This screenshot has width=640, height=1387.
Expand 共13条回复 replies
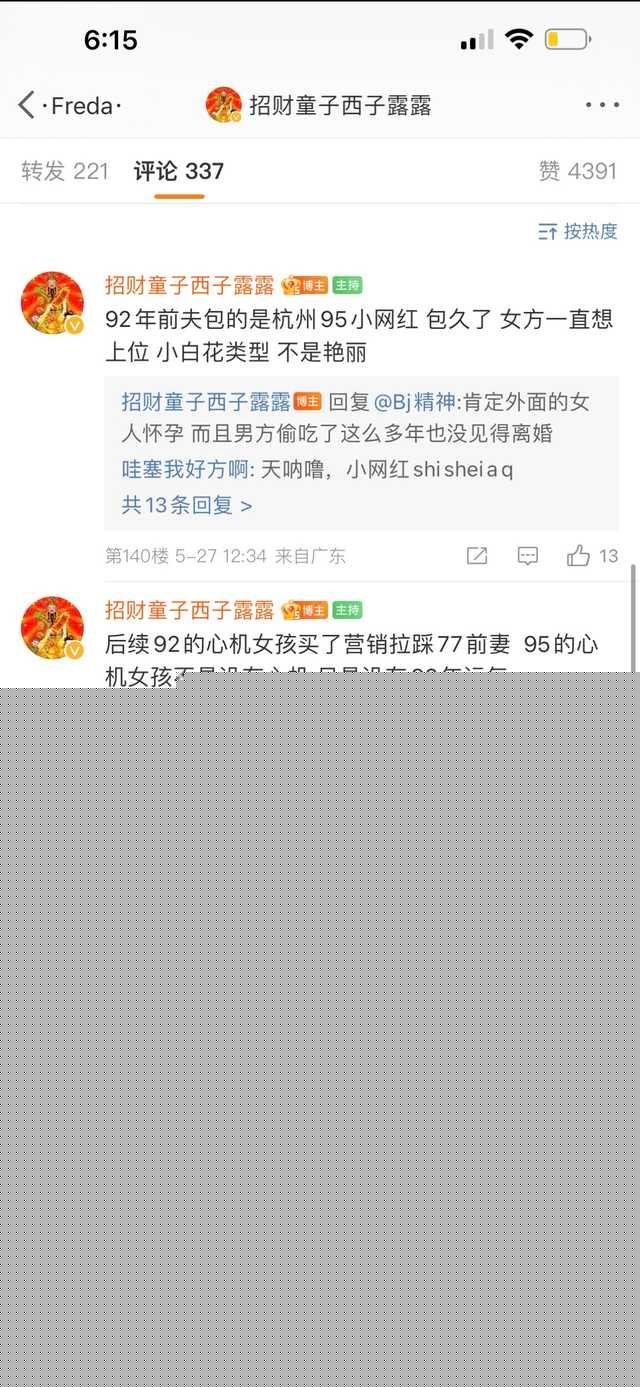pos(186,505)
